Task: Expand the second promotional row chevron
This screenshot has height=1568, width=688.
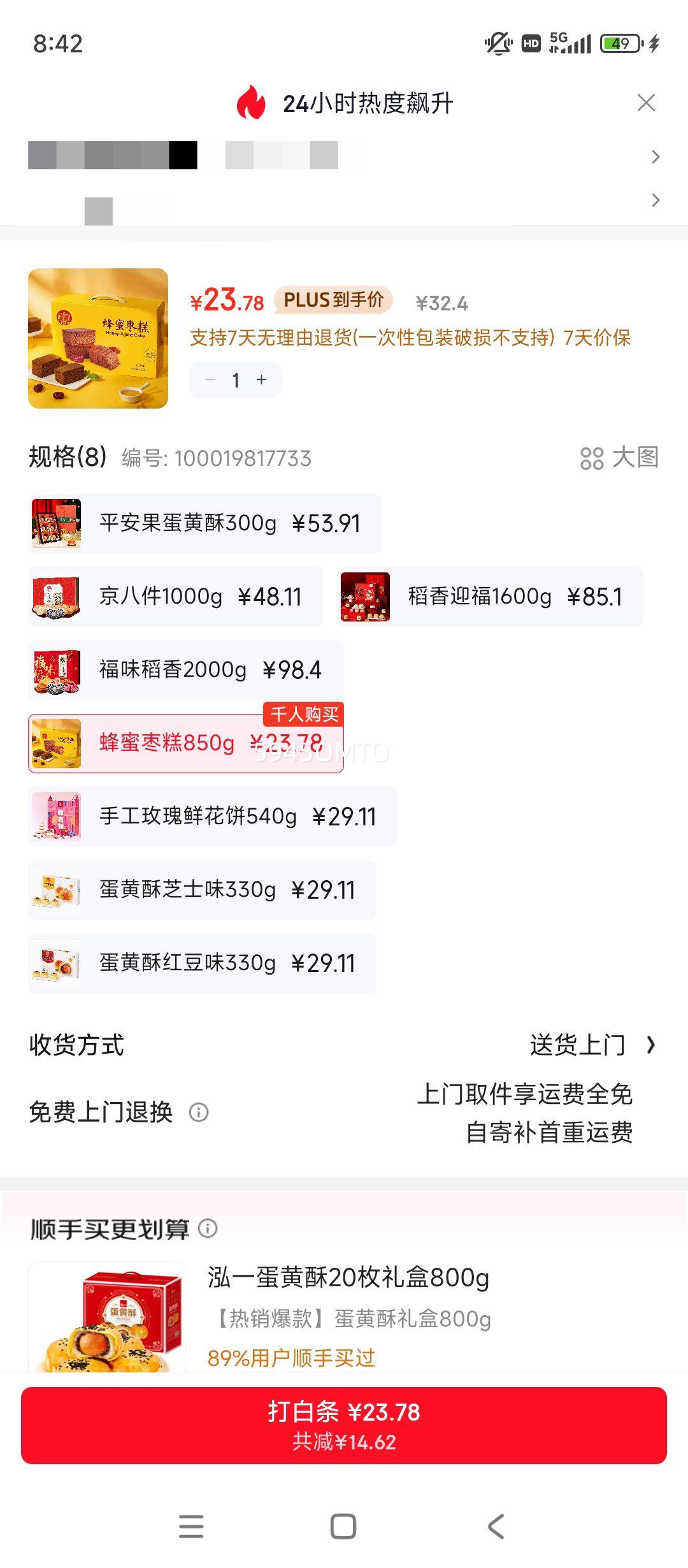Action: [655, 201]
